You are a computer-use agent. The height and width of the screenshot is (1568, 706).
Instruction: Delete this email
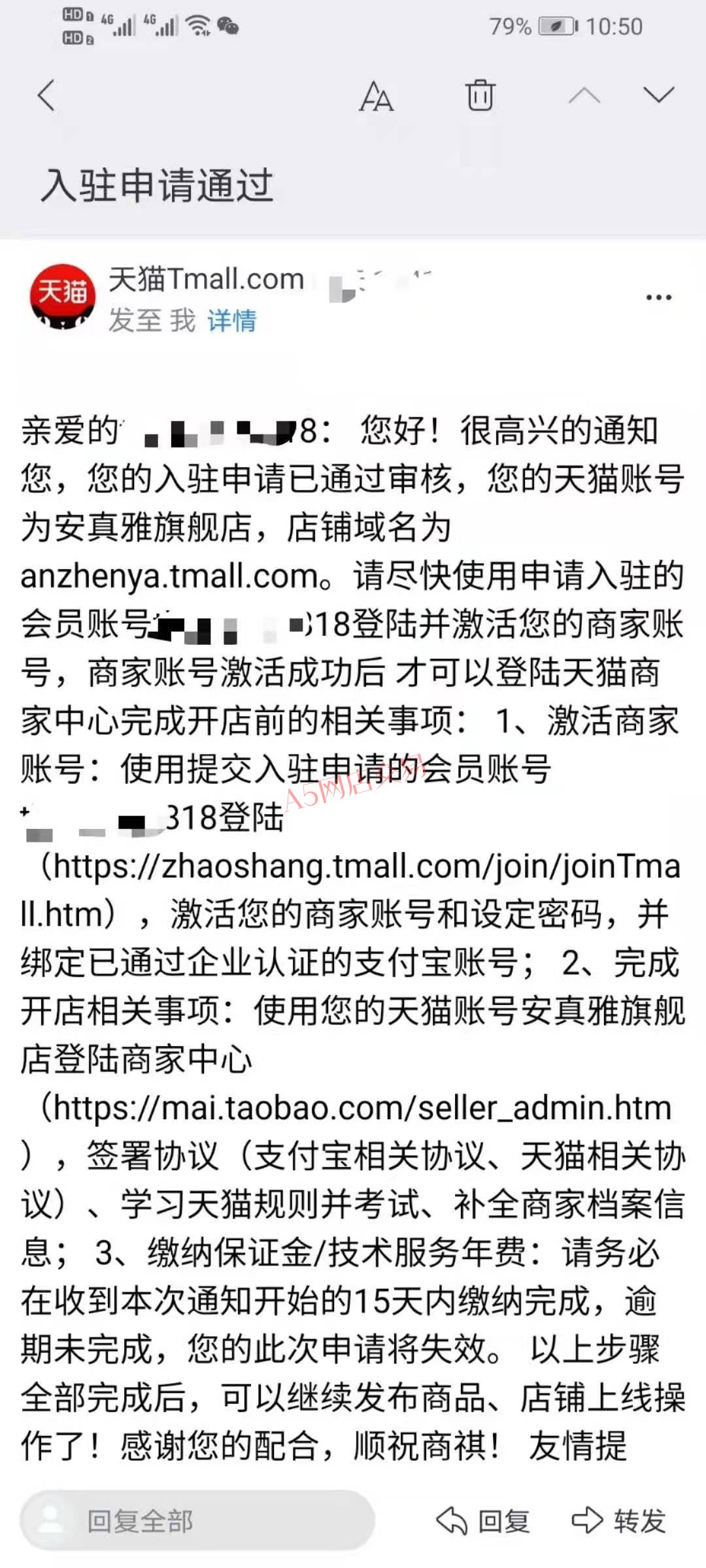coord(480,95)
